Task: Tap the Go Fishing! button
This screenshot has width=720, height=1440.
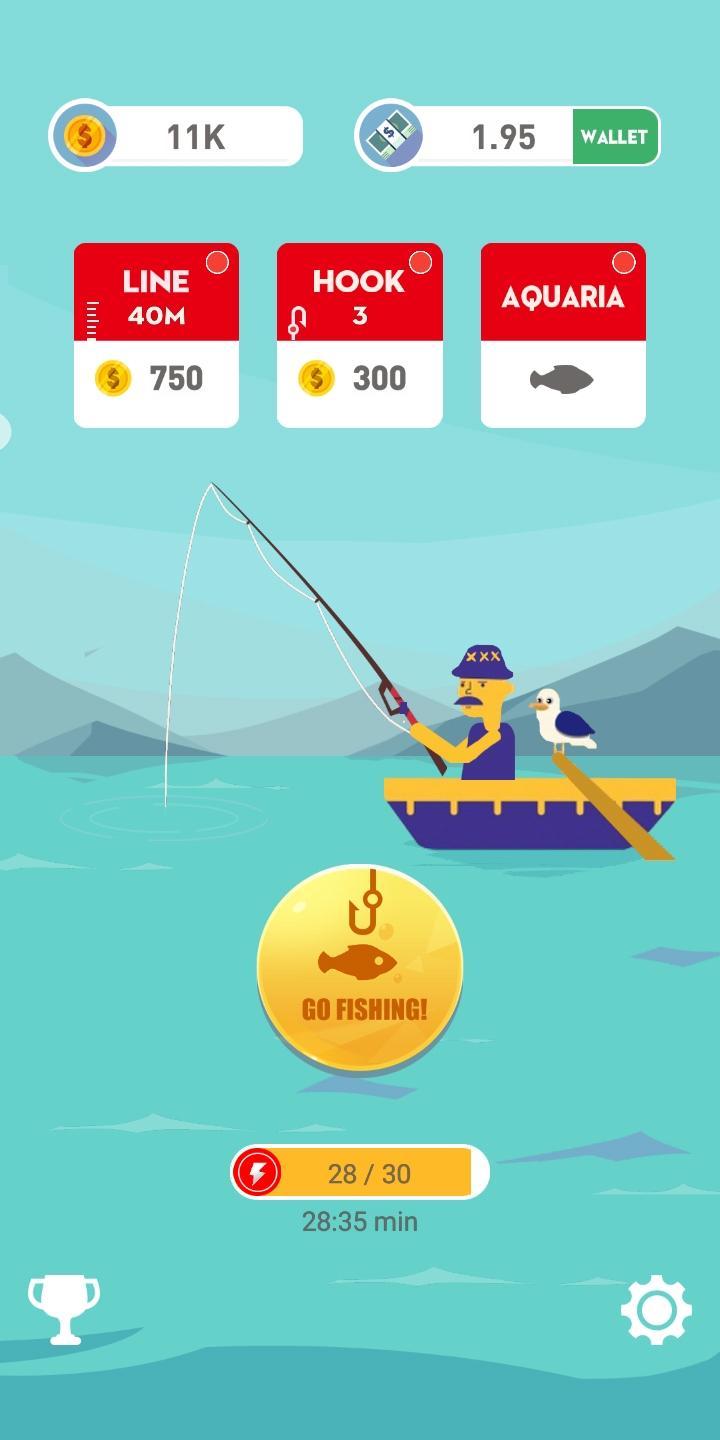Action: click(360, 968)
